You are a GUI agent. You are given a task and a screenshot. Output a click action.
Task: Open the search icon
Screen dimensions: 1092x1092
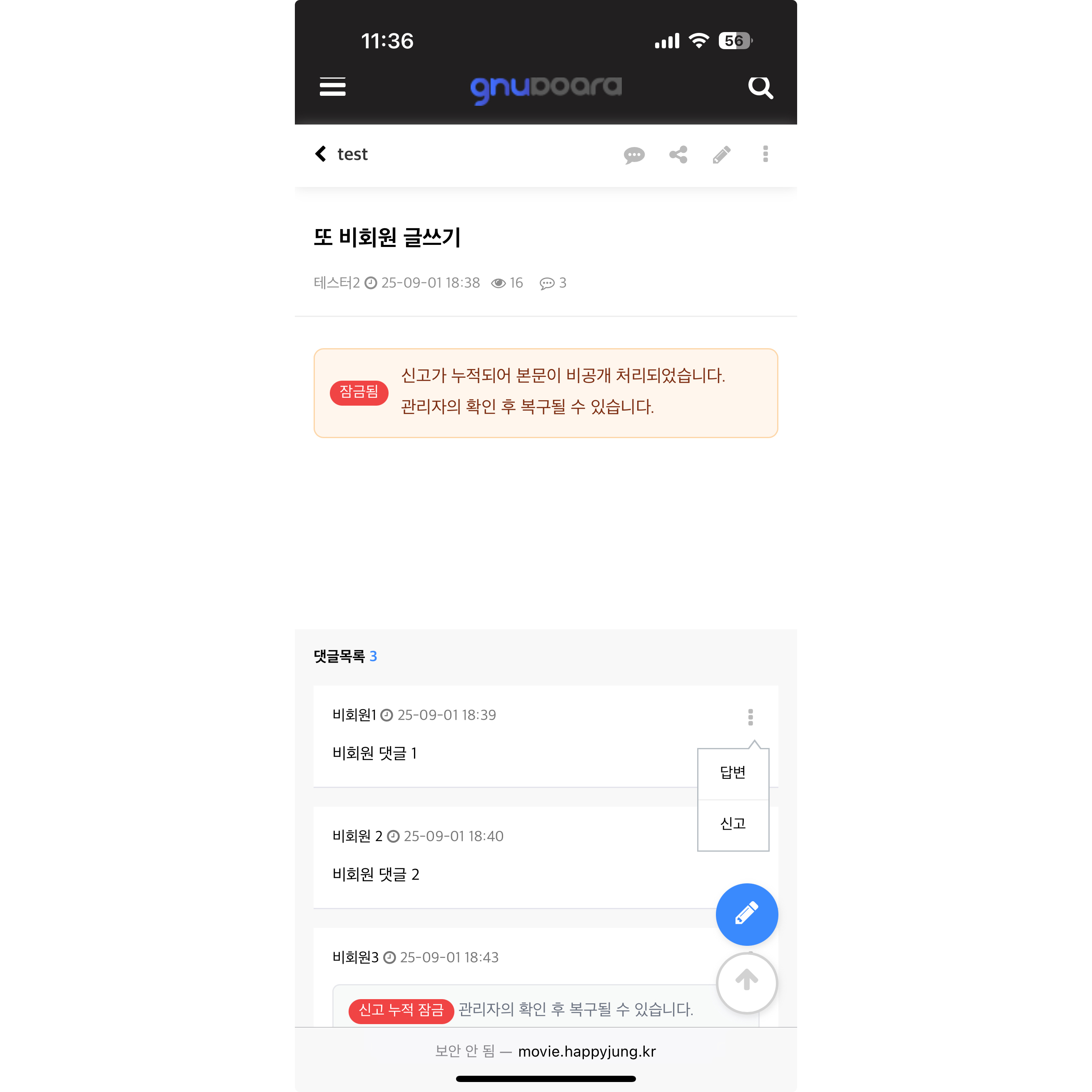pos(760,87)
